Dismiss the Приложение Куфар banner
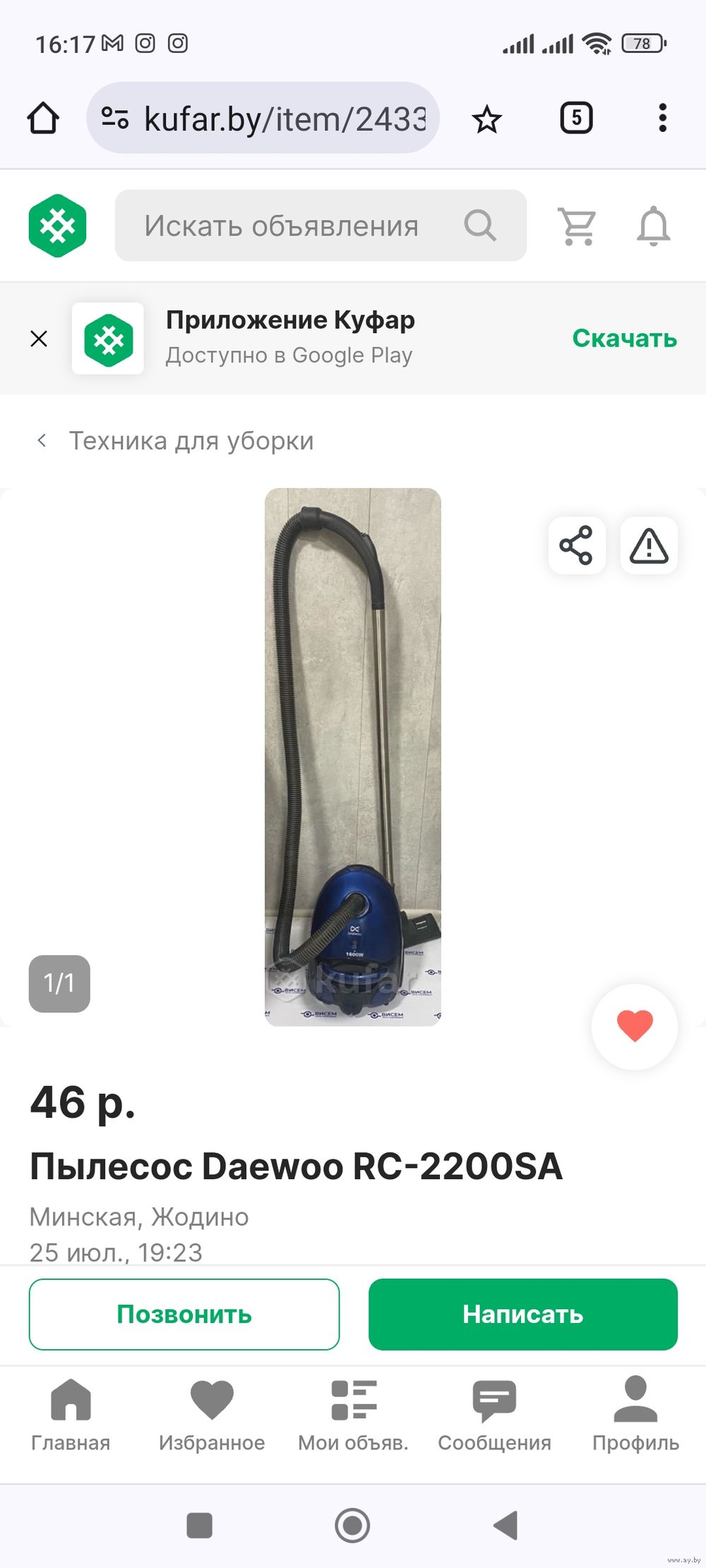The image size is (706, 1568). [39, 339]
